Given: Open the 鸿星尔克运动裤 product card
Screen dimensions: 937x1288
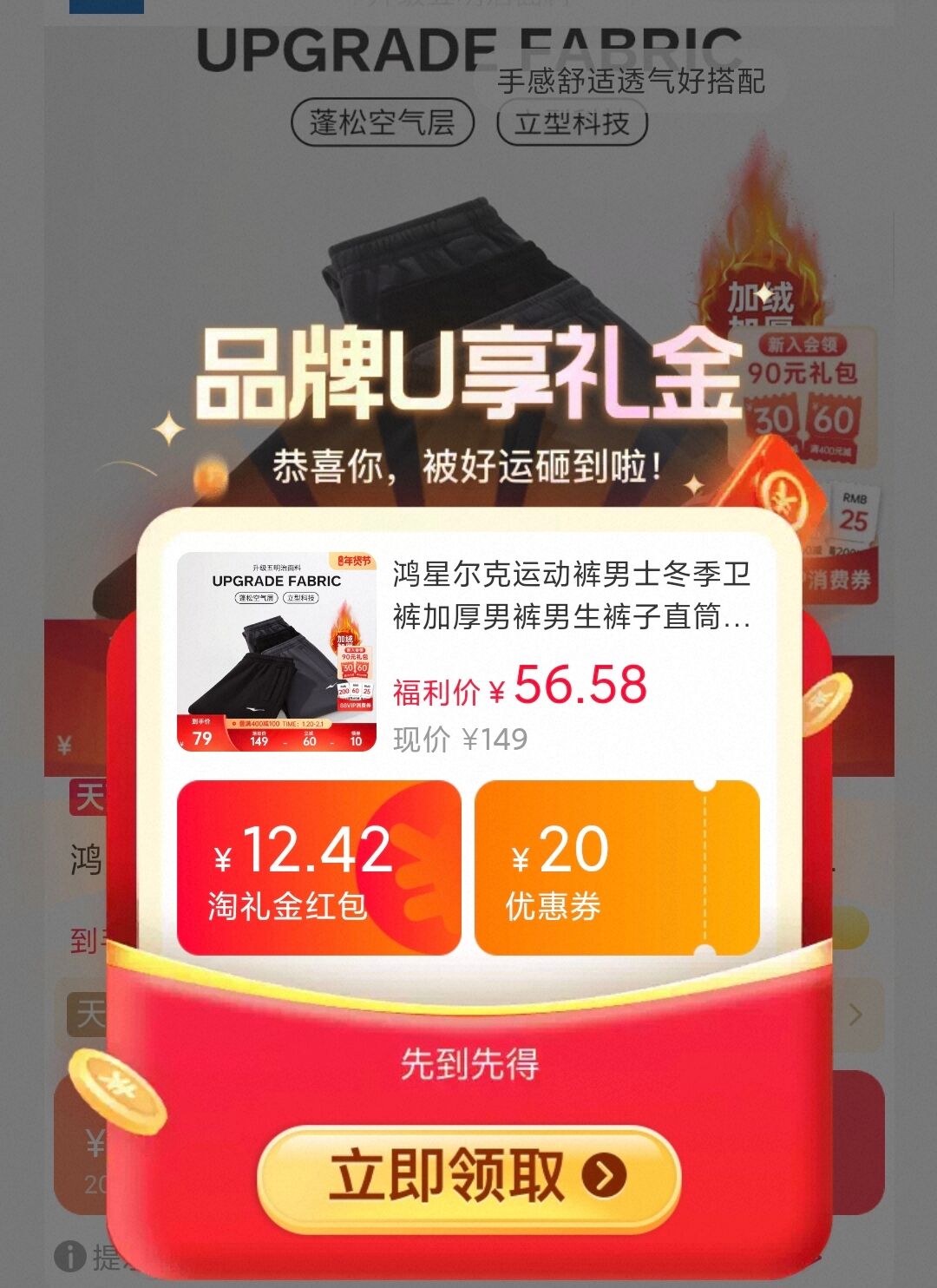Looking at the screenshot, I should click(468, 651).
